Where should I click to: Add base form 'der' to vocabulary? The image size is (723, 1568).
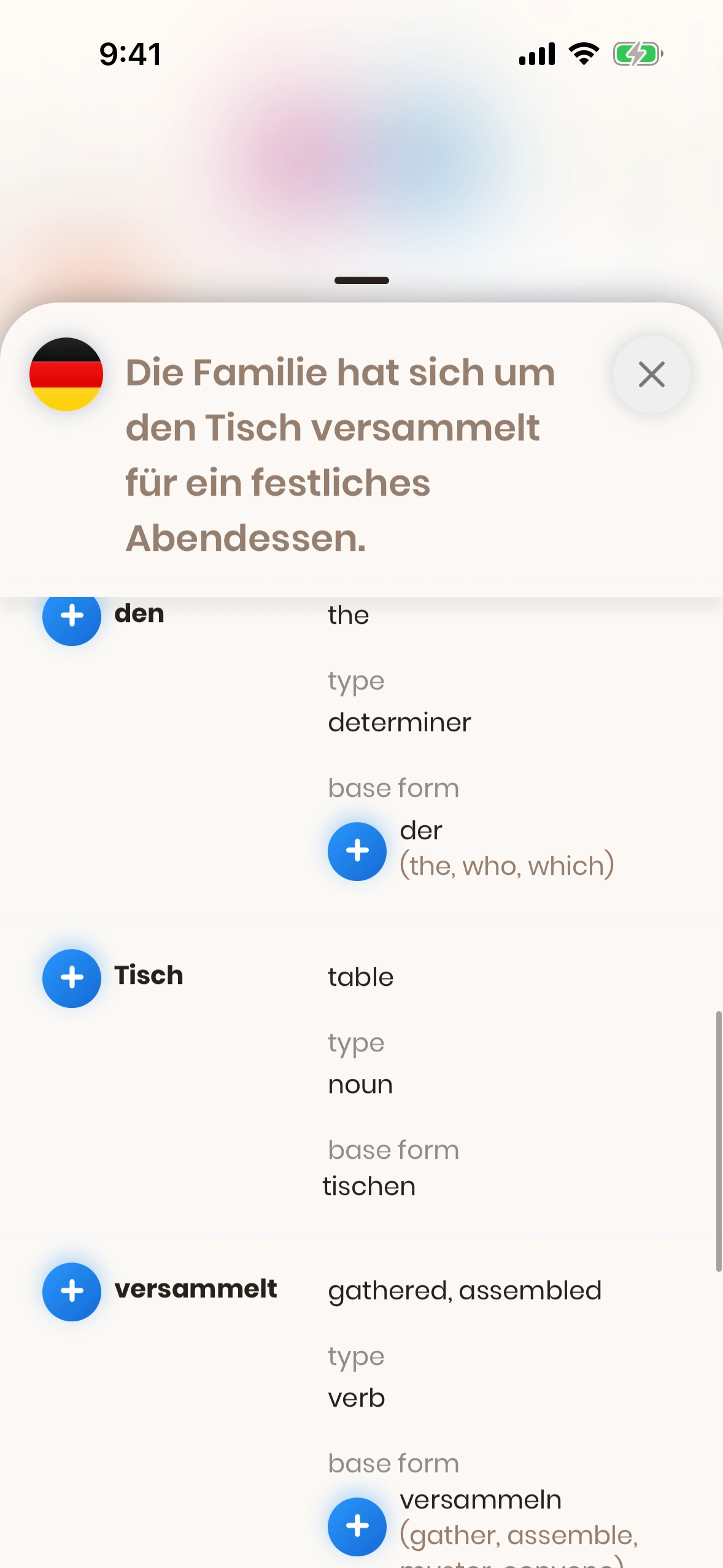click(357, 851)
